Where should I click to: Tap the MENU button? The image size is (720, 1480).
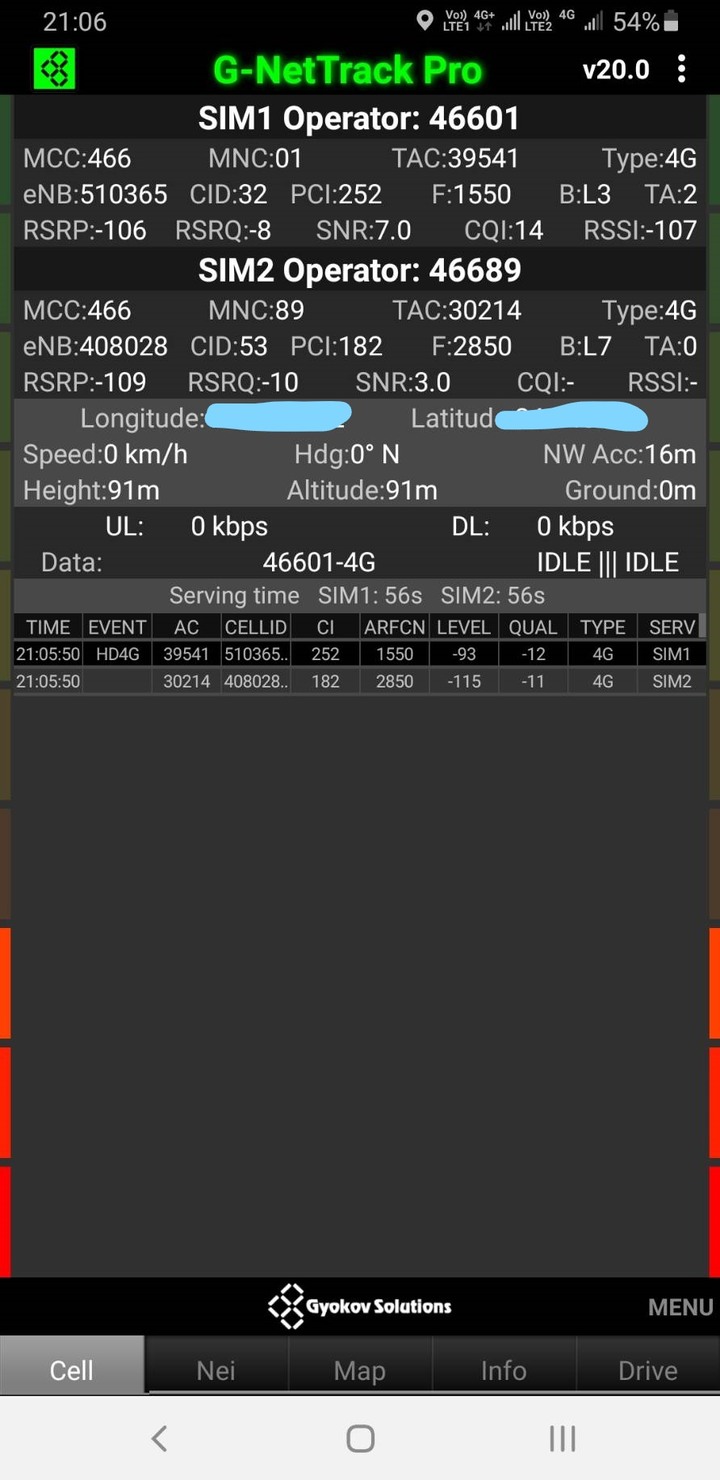coord(681,1307)
